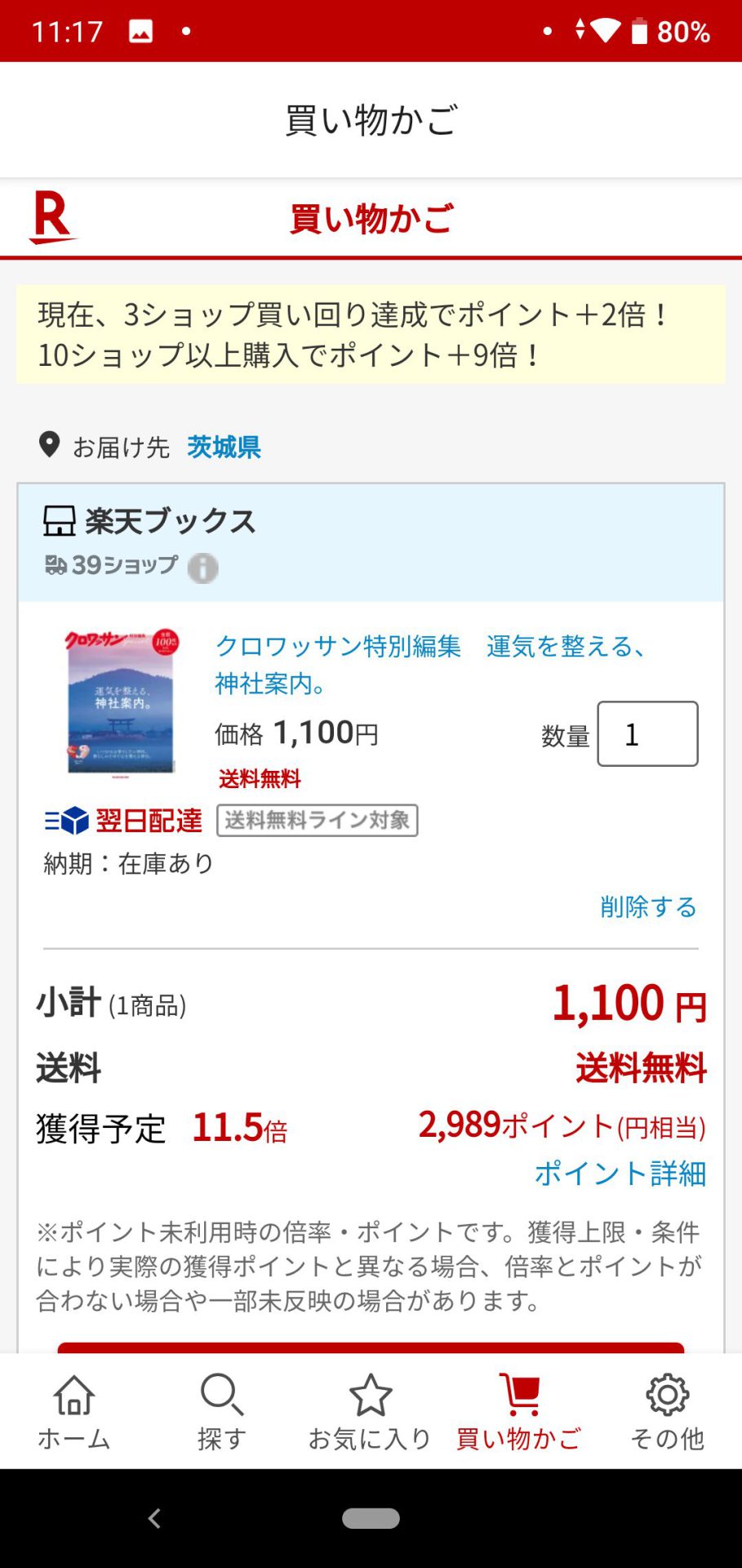Open search via the 探す magnifier icon

222,1398
